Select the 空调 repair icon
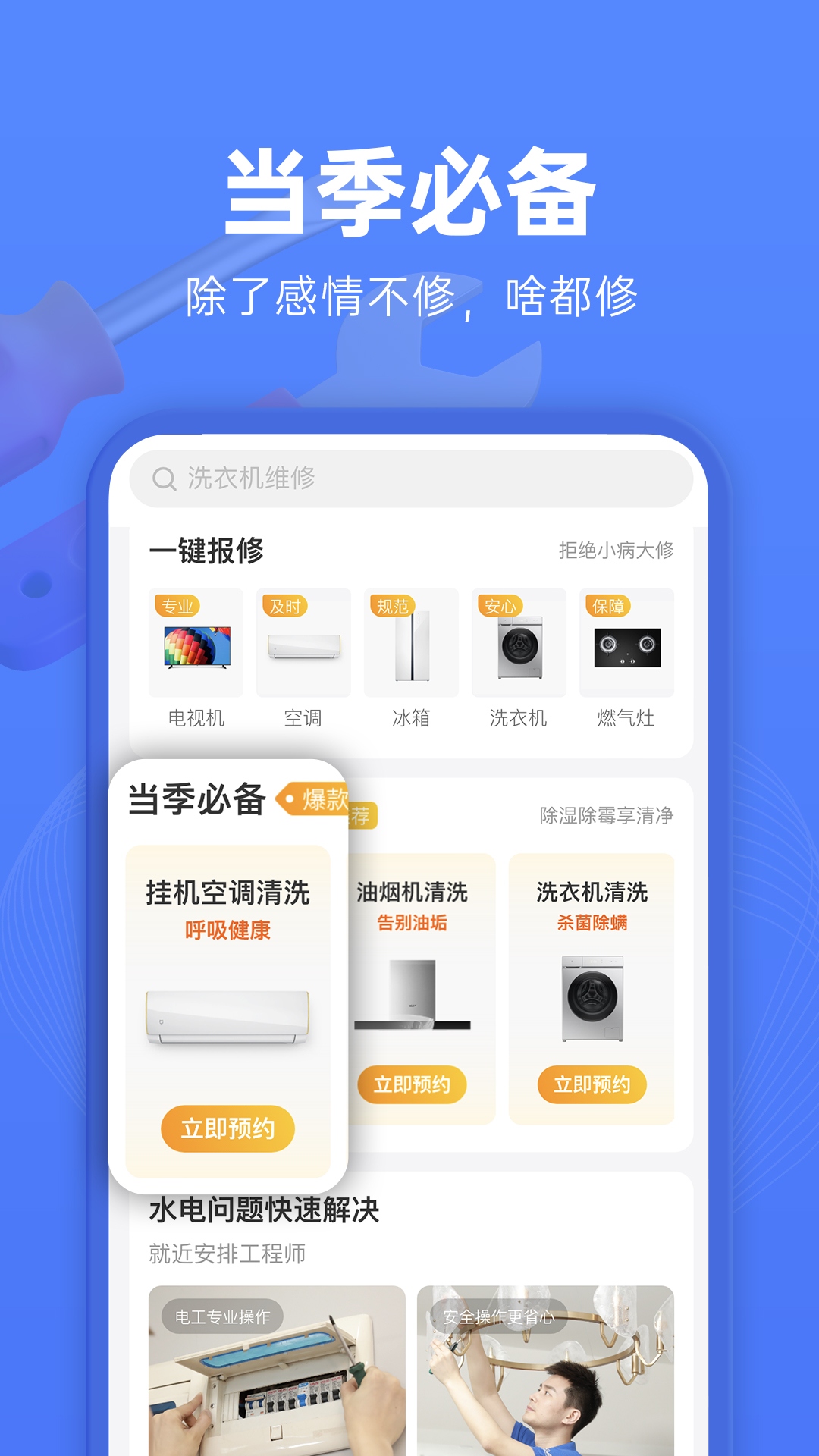Screen dimensions: 819x1456 coord(303,645)
